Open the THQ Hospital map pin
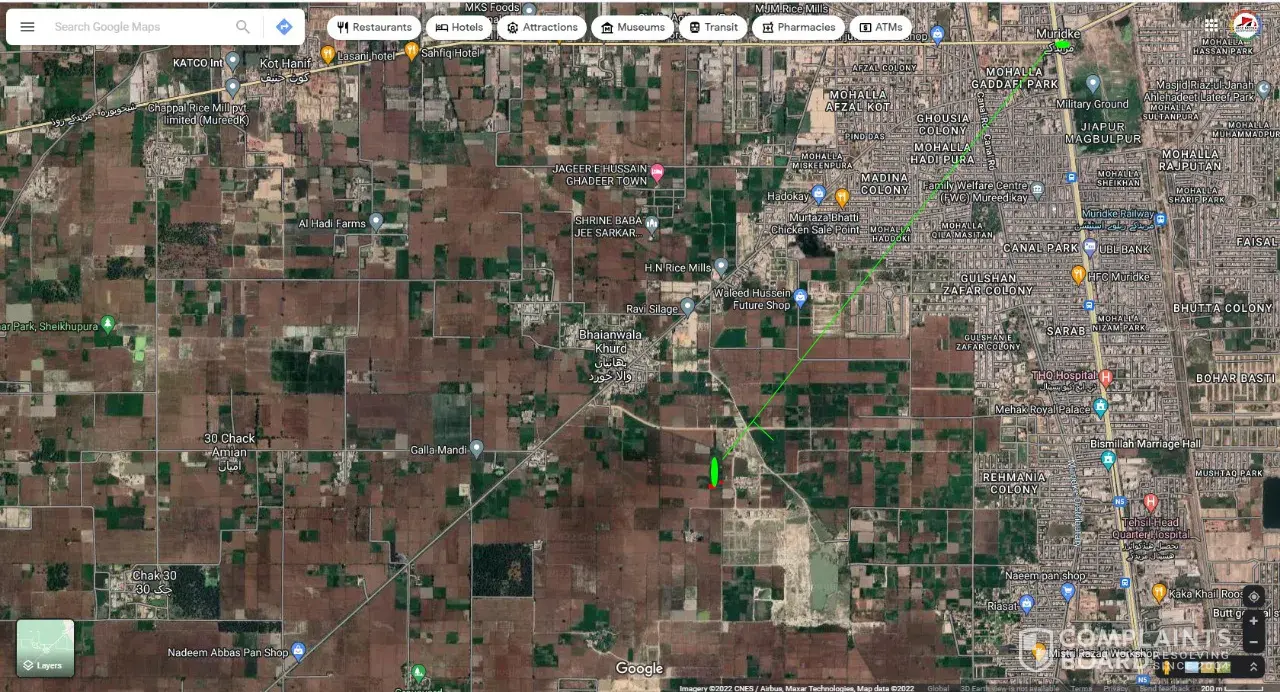 pos(1106,377)
